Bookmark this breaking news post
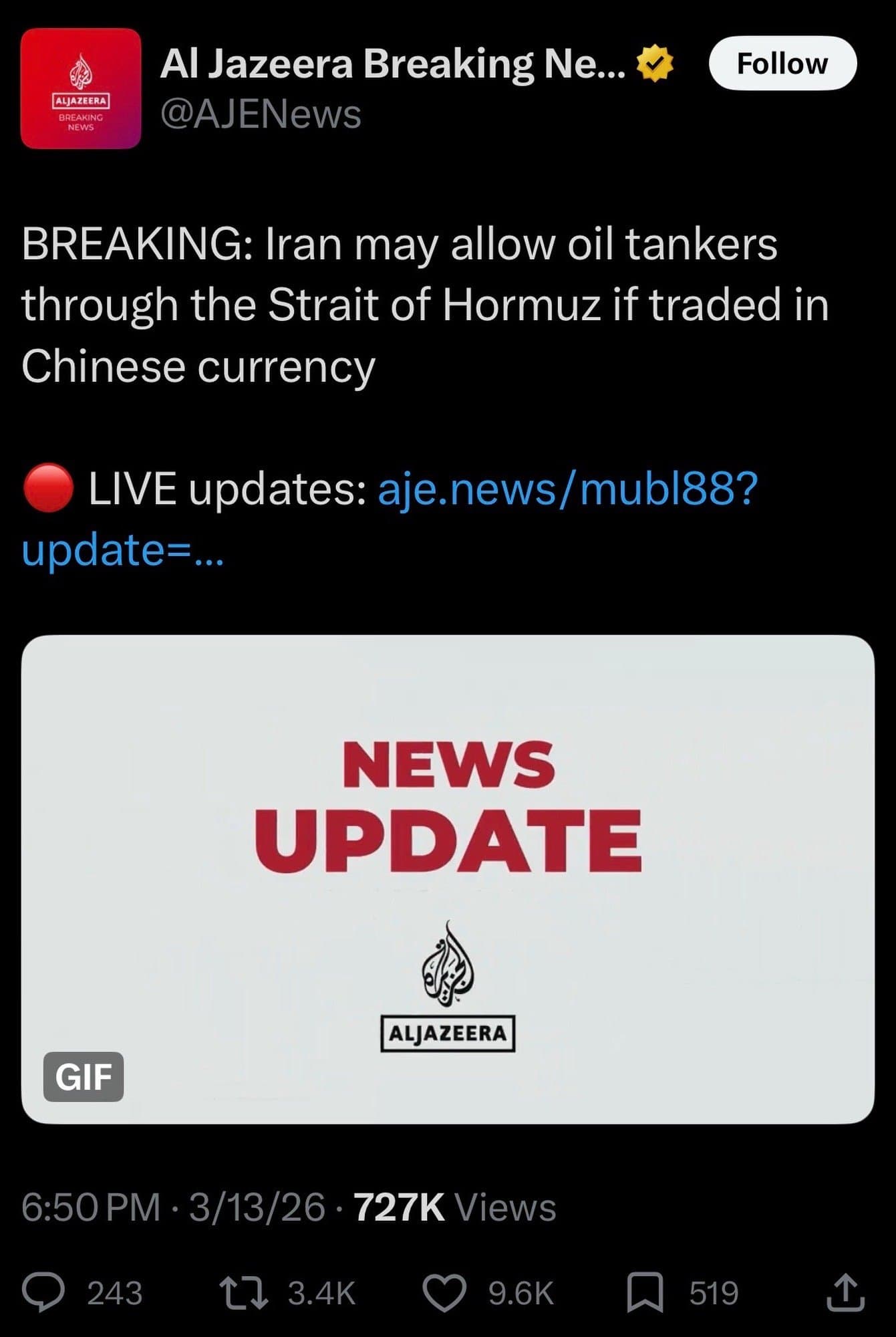The image size is (896, 1337). tap(645, 1292)
